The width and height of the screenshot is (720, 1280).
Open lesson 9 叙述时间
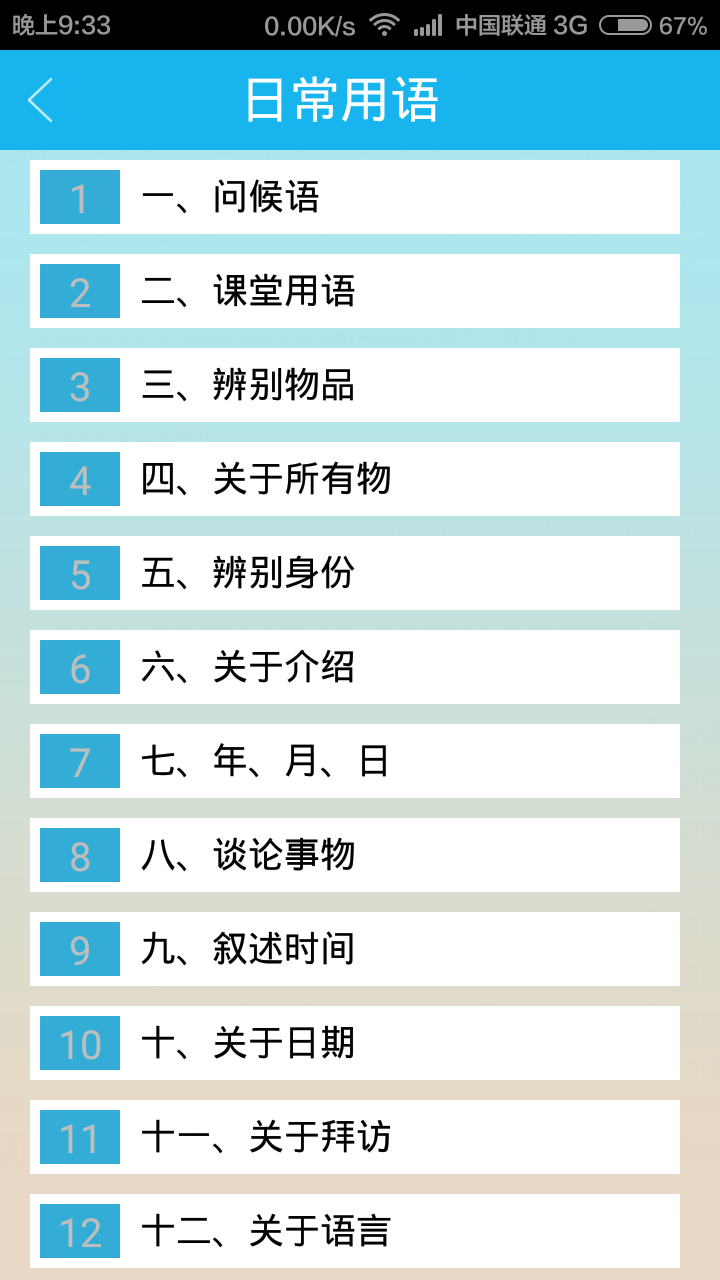(x=355, y=949)
